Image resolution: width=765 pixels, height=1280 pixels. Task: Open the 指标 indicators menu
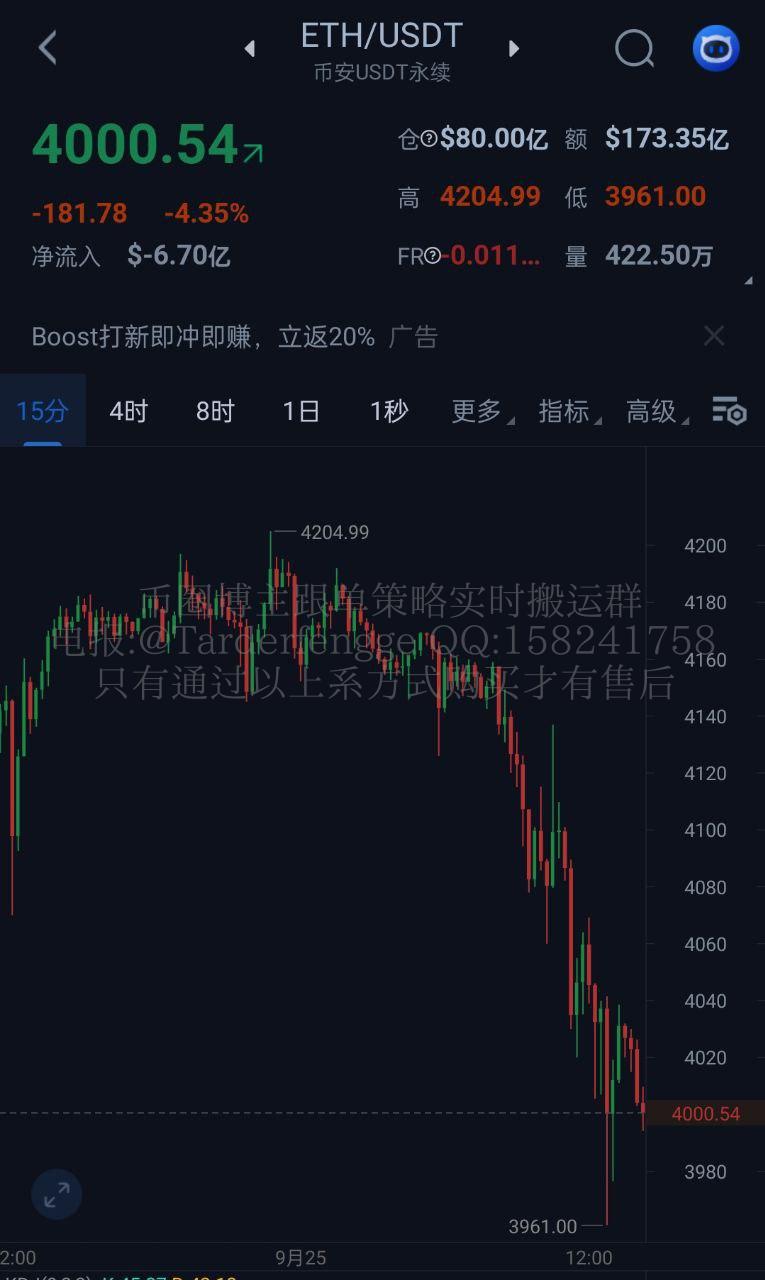tap(566, 411)
